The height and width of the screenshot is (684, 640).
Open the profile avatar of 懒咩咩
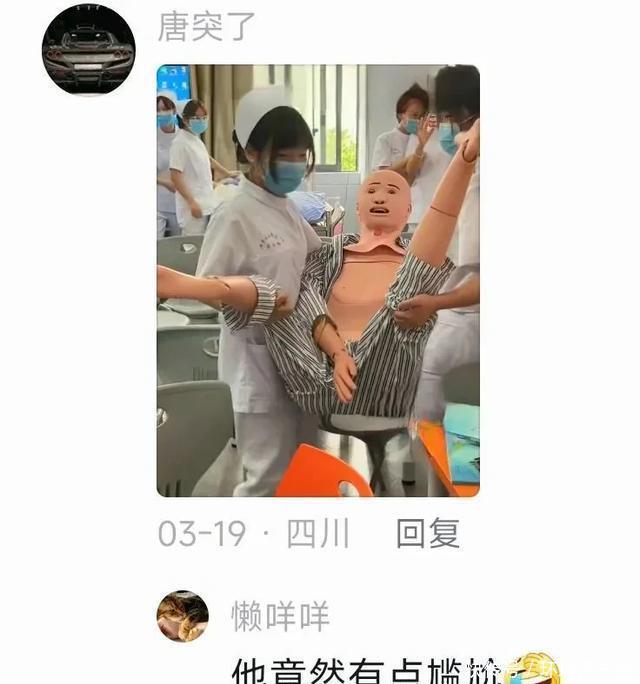pyautogui.click(x=183, y=616)
